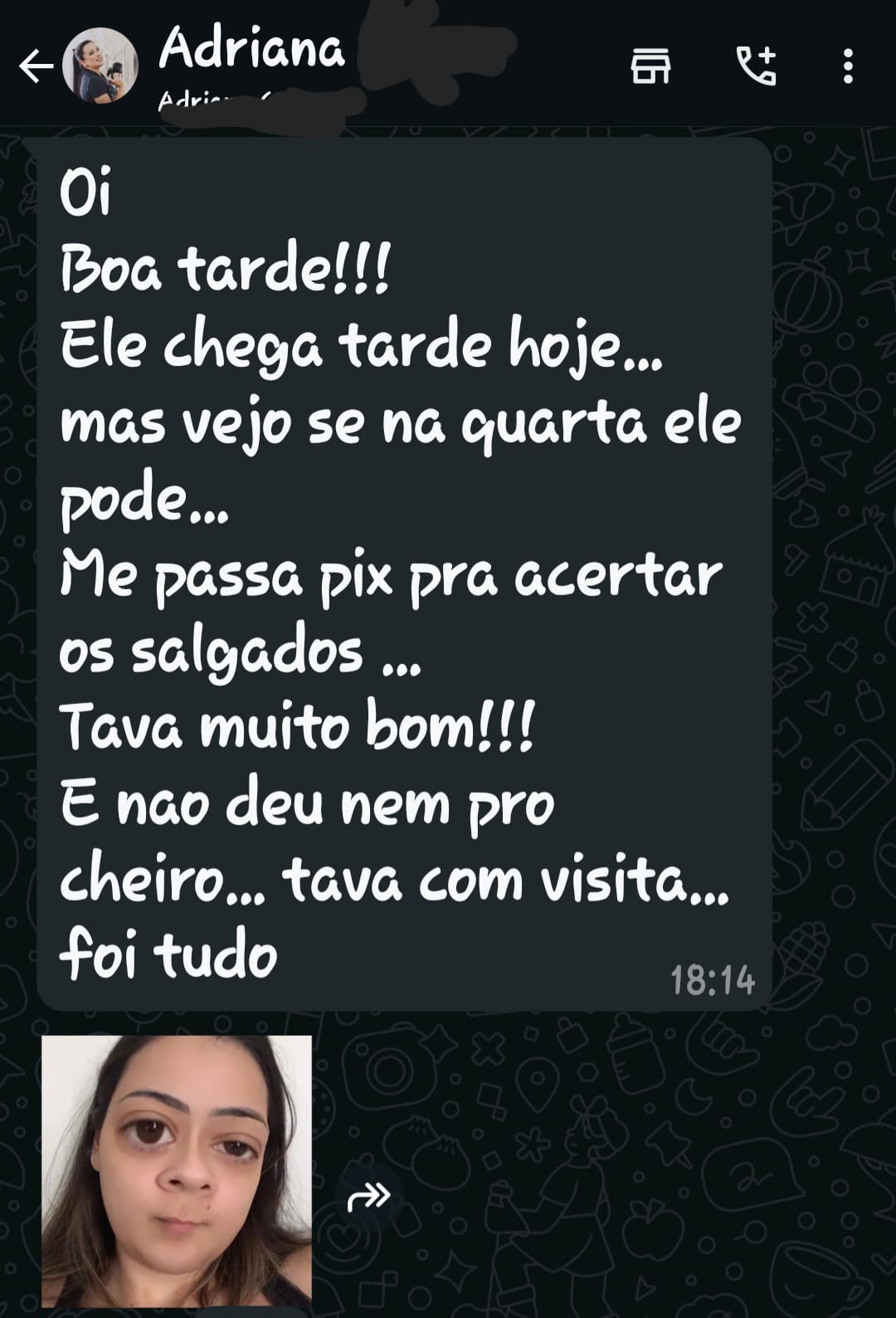Forward the sticker with the arrow button
The image size is (896, 1318).
(368, 1196)
